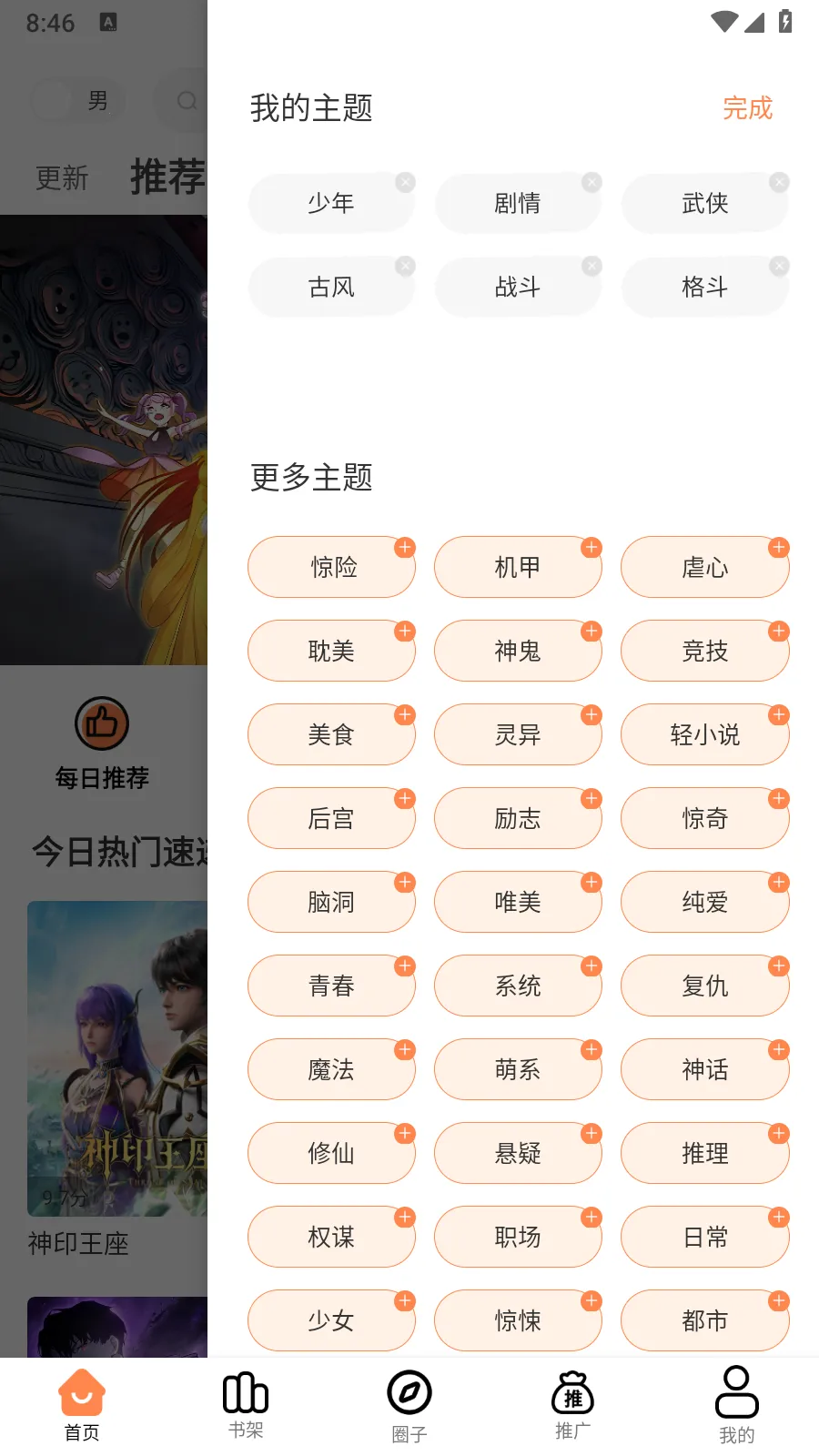The width and height of the screenshot is (819, 1456).
Task: Go to the 推广 tab
Action: tap(573, 1405)
